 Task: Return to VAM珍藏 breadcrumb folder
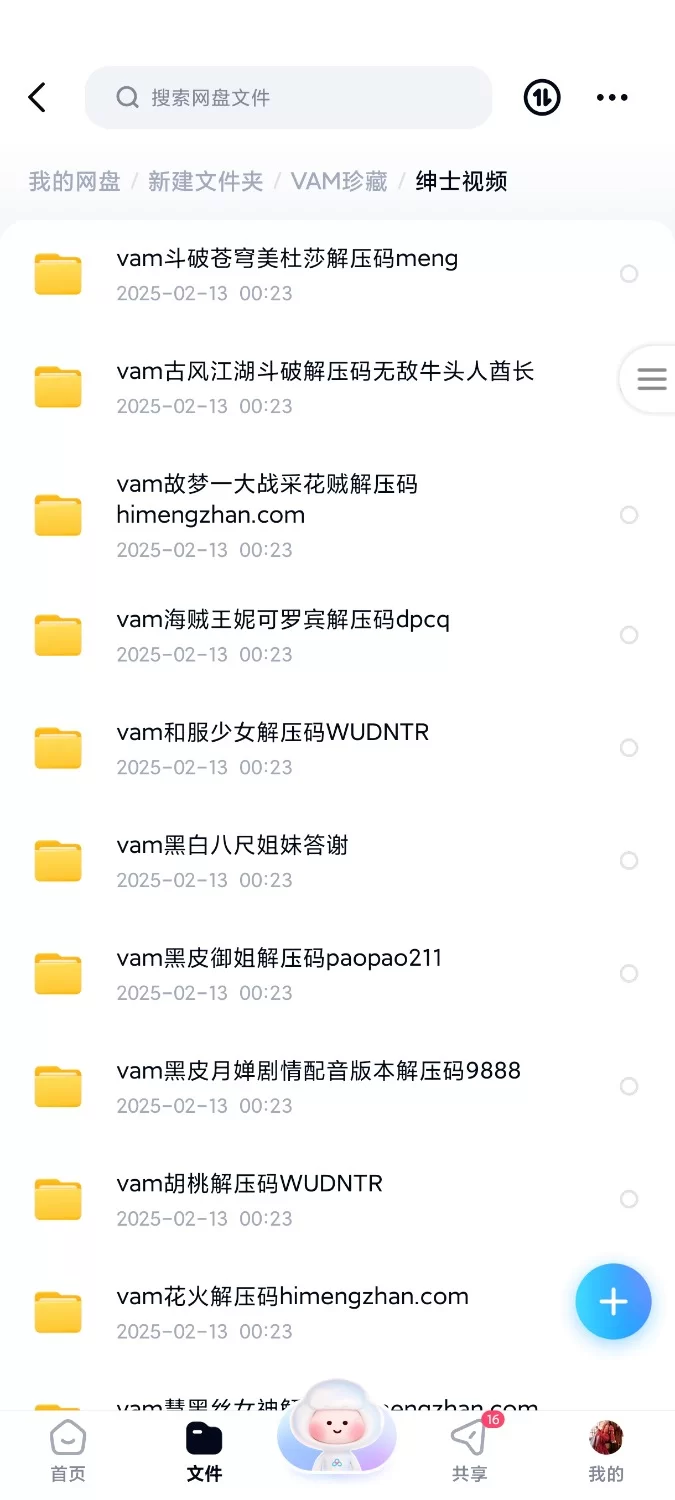[339, 181]
